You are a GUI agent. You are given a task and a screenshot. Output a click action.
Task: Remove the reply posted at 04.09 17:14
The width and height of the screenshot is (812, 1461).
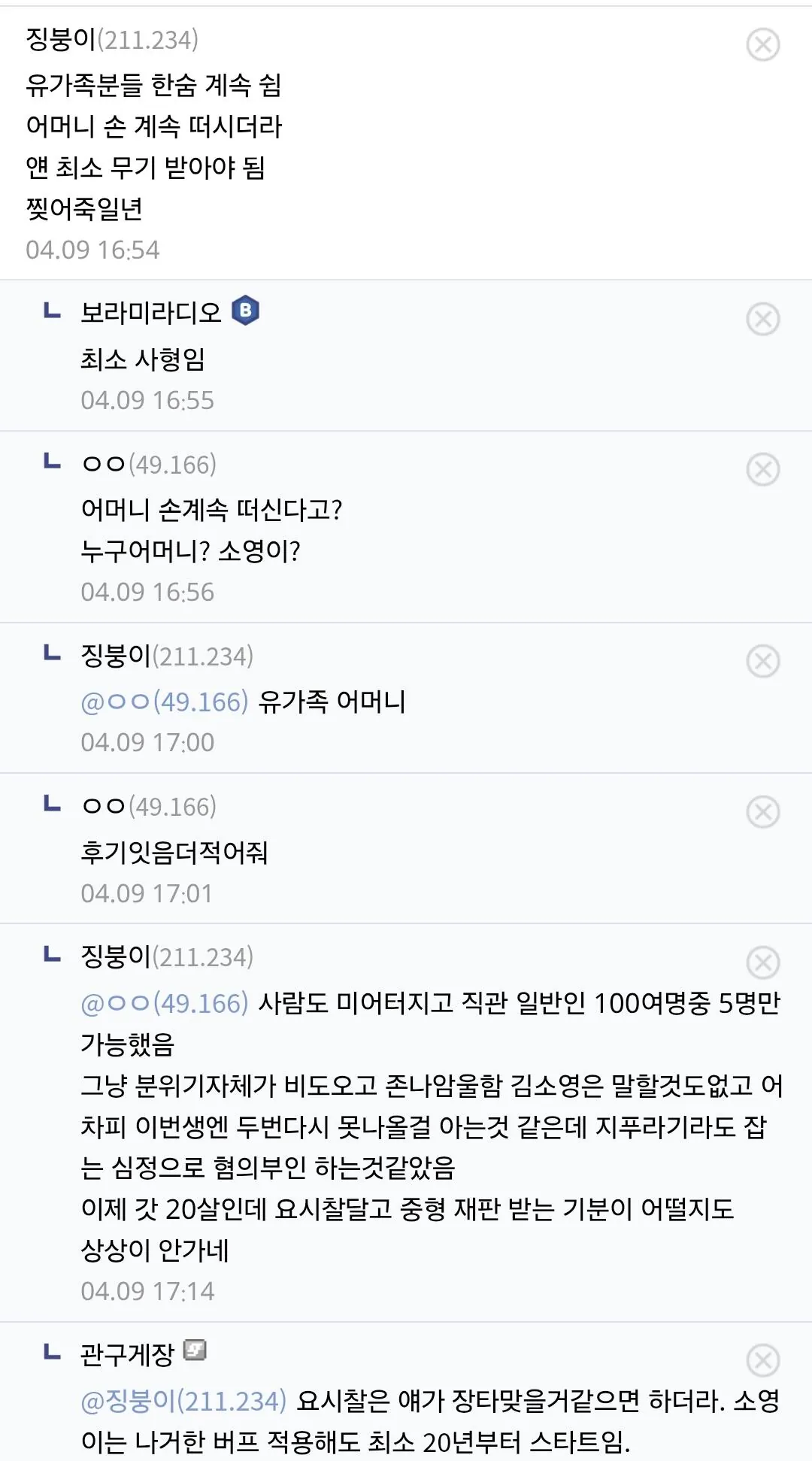762,962
